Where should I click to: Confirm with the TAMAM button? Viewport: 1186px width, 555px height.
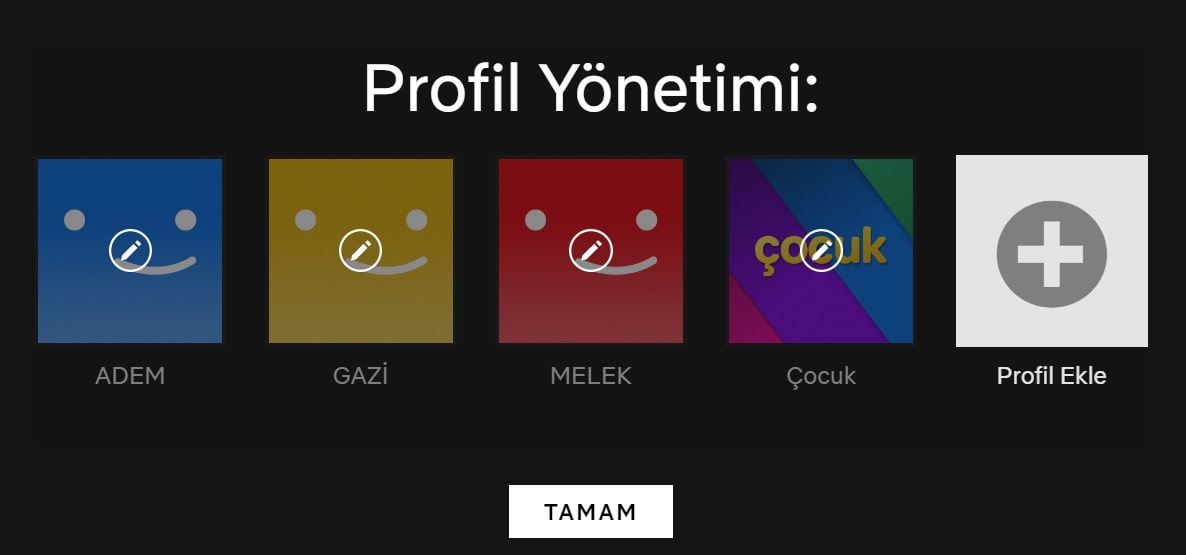point(590,512)
